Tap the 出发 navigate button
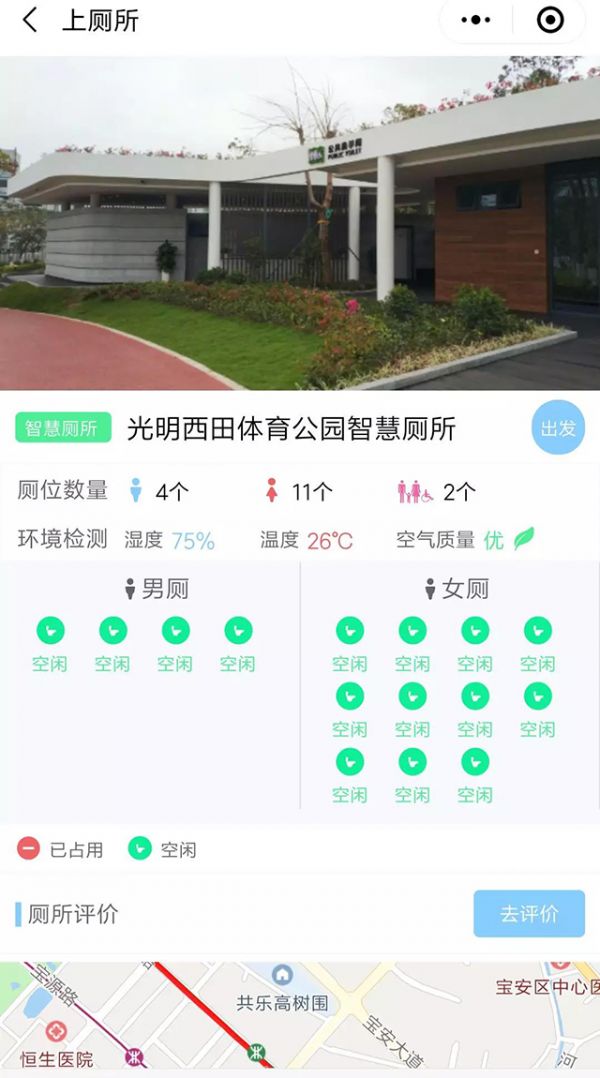This screenshot has height=1078, width=600. (x=558, y=428)
